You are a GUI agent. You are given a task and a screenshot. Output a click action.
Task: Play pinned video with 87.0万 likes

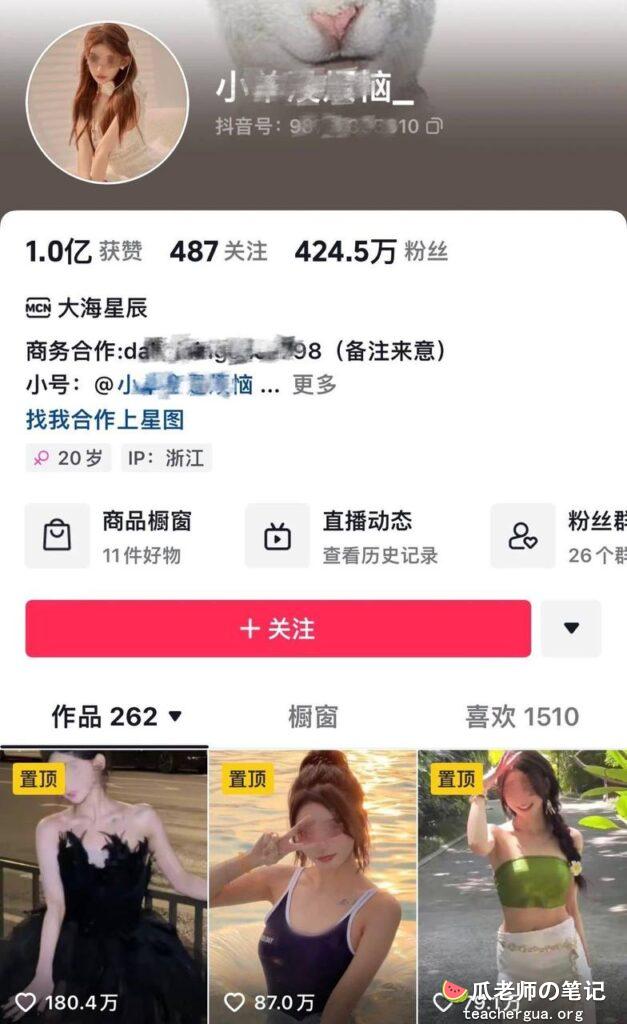click(312, 885)
